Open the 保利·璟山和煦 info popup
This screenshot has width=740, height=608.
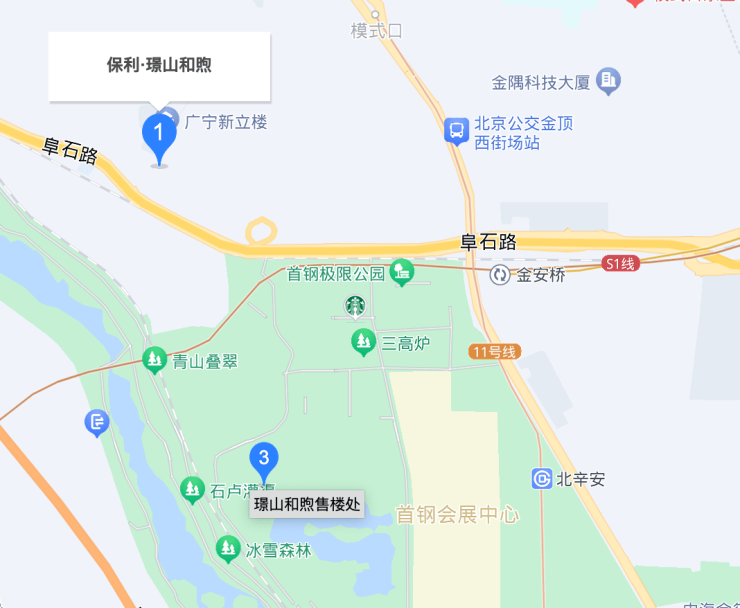(x=160, y=66)
